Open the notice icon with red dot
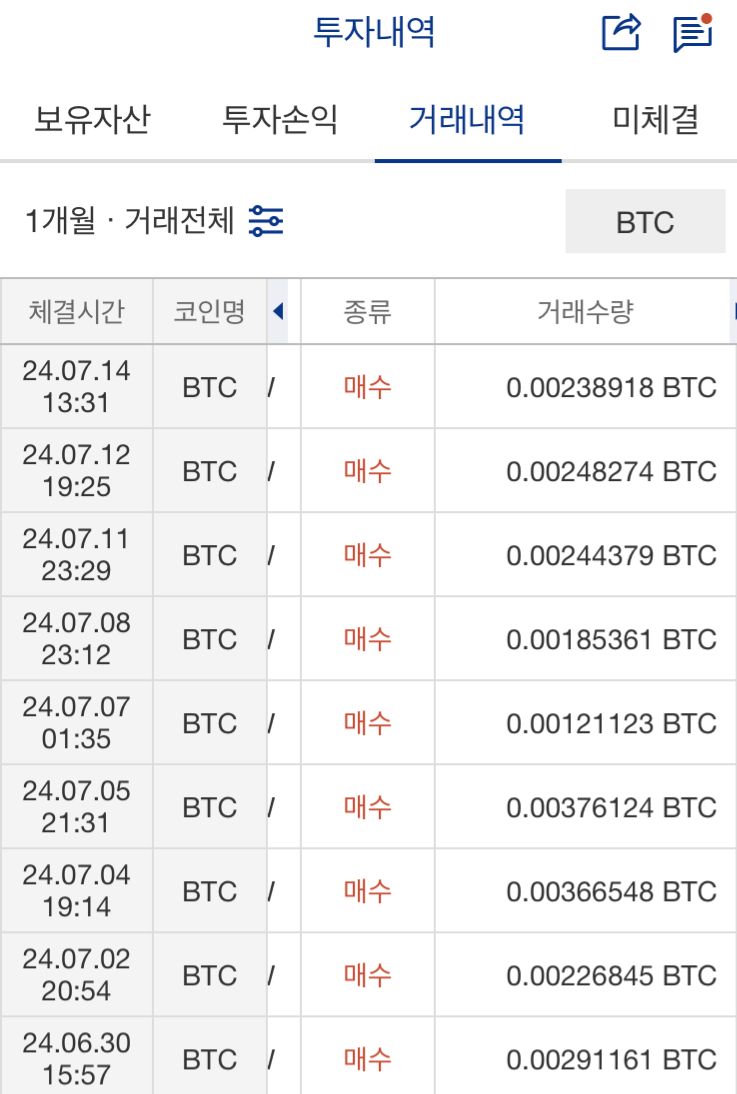Viewport: 737px width, 1094px height. point(693,31)
